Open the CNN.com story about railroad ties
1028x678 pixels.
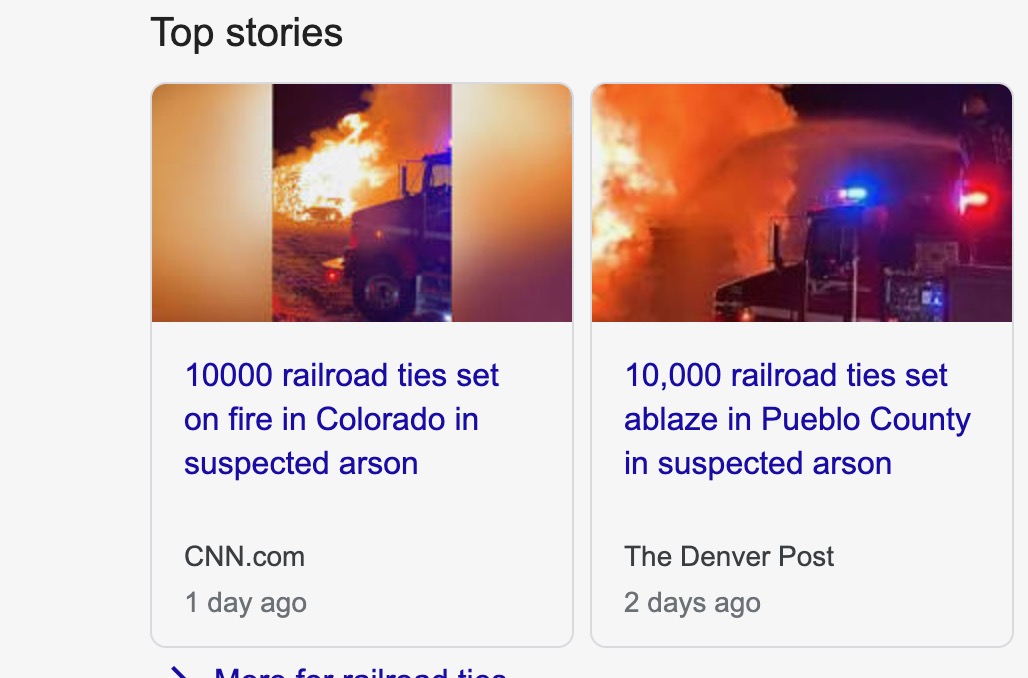(x=340, y=419)
